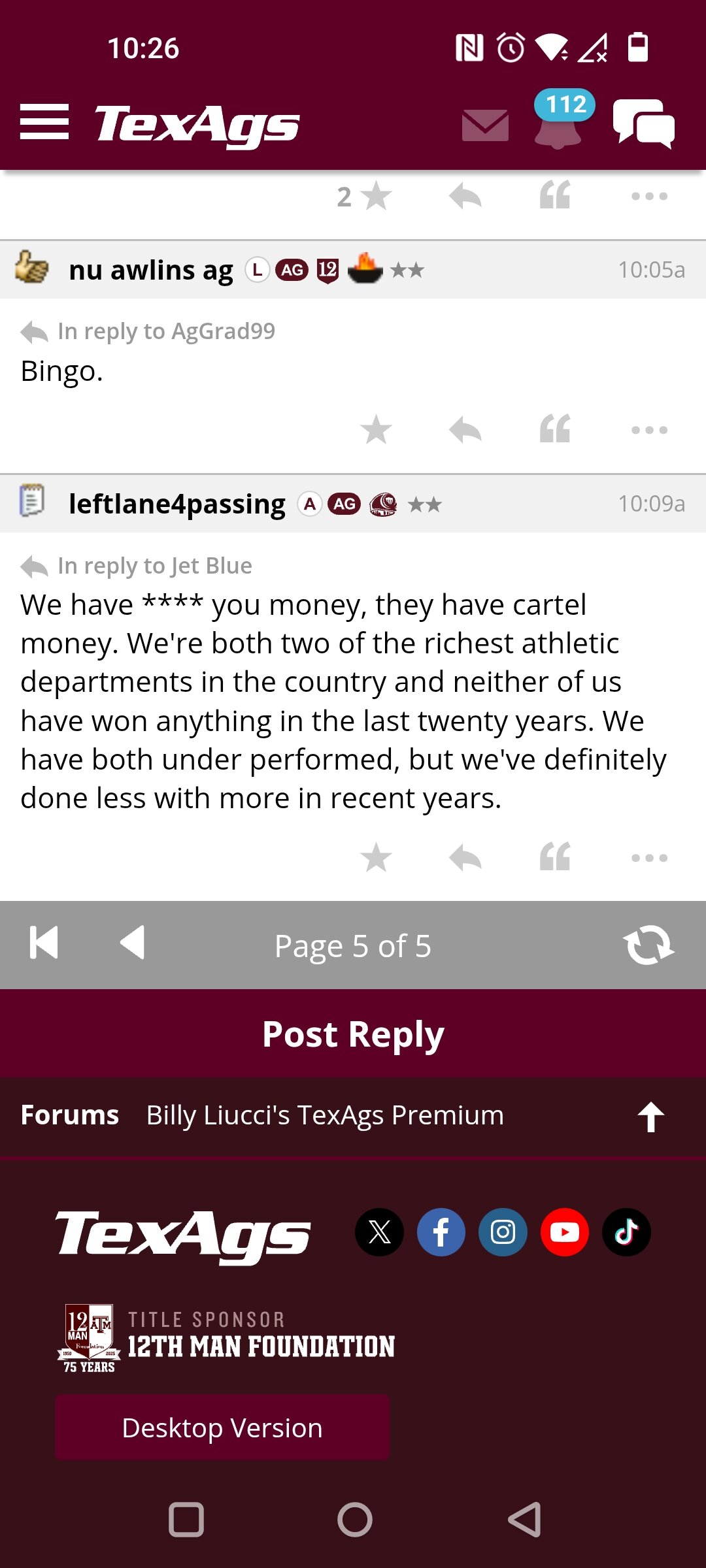The height and width of the screenshot is (1568, 706).
Task: Go to the previous page
Action: tap(133, 943)
